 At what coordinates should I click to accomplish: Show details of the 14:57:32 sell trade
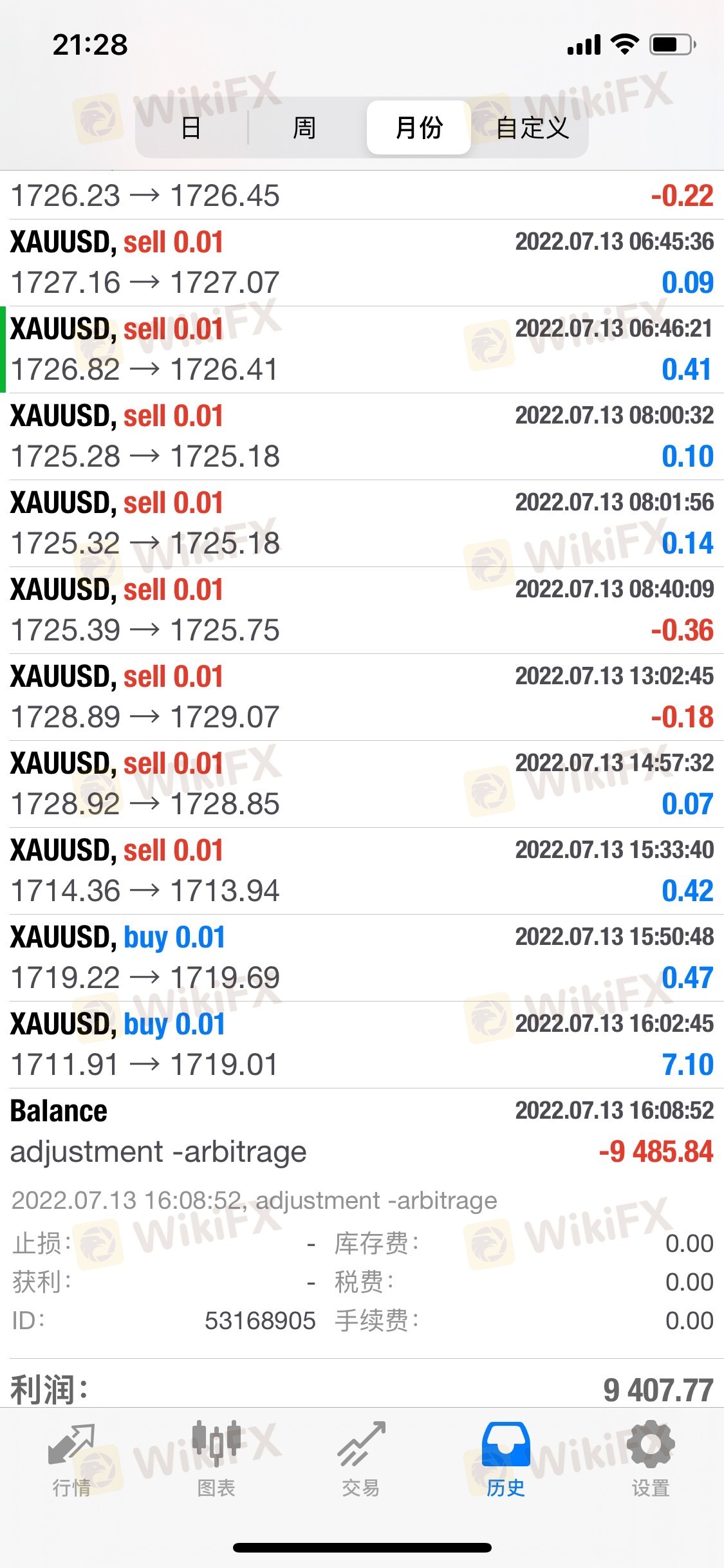click(362, 784)
